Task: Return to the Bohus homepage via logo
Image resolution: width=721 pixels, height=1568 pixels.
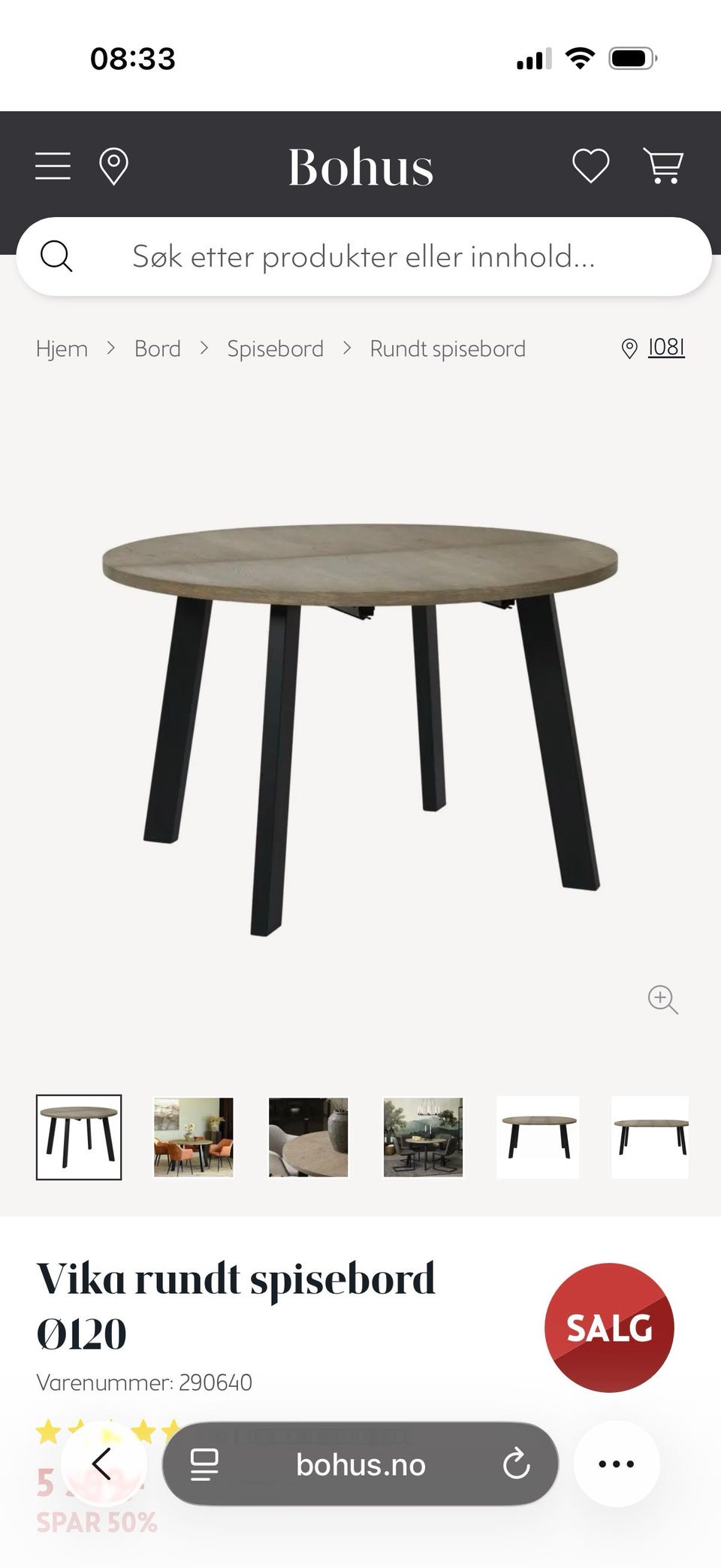Action: click(x=360, y=167)
